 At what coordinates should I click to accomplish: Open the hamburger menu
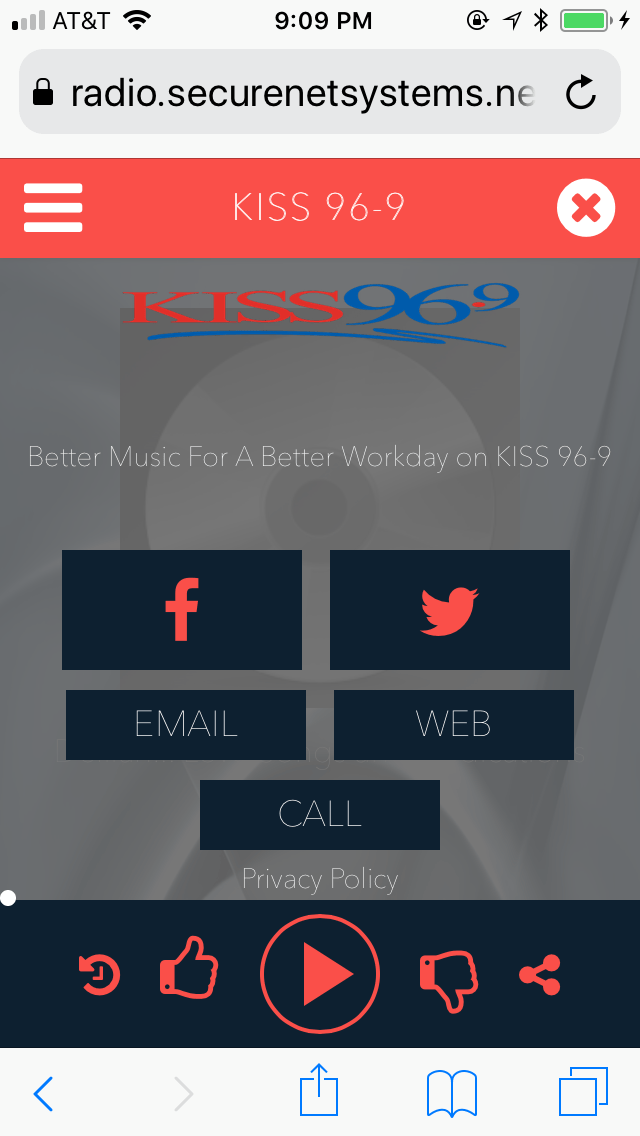53,208
